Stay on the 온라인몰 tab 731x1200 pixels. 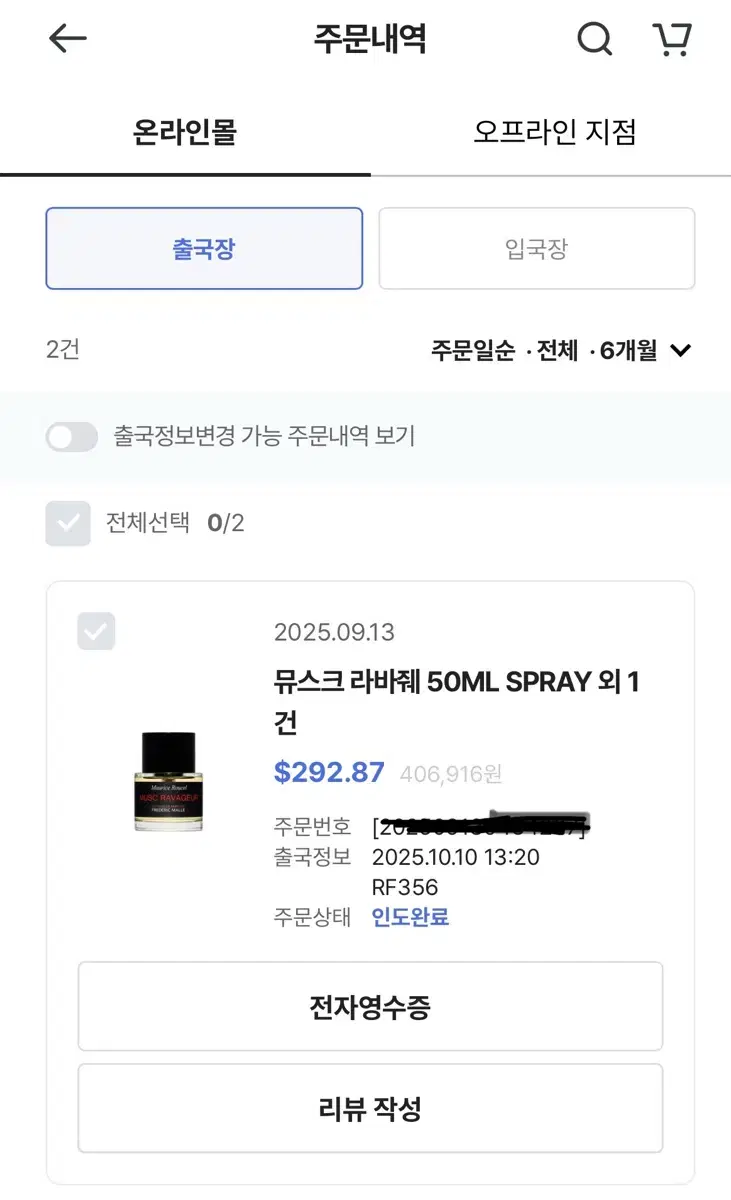pos(182,131)
